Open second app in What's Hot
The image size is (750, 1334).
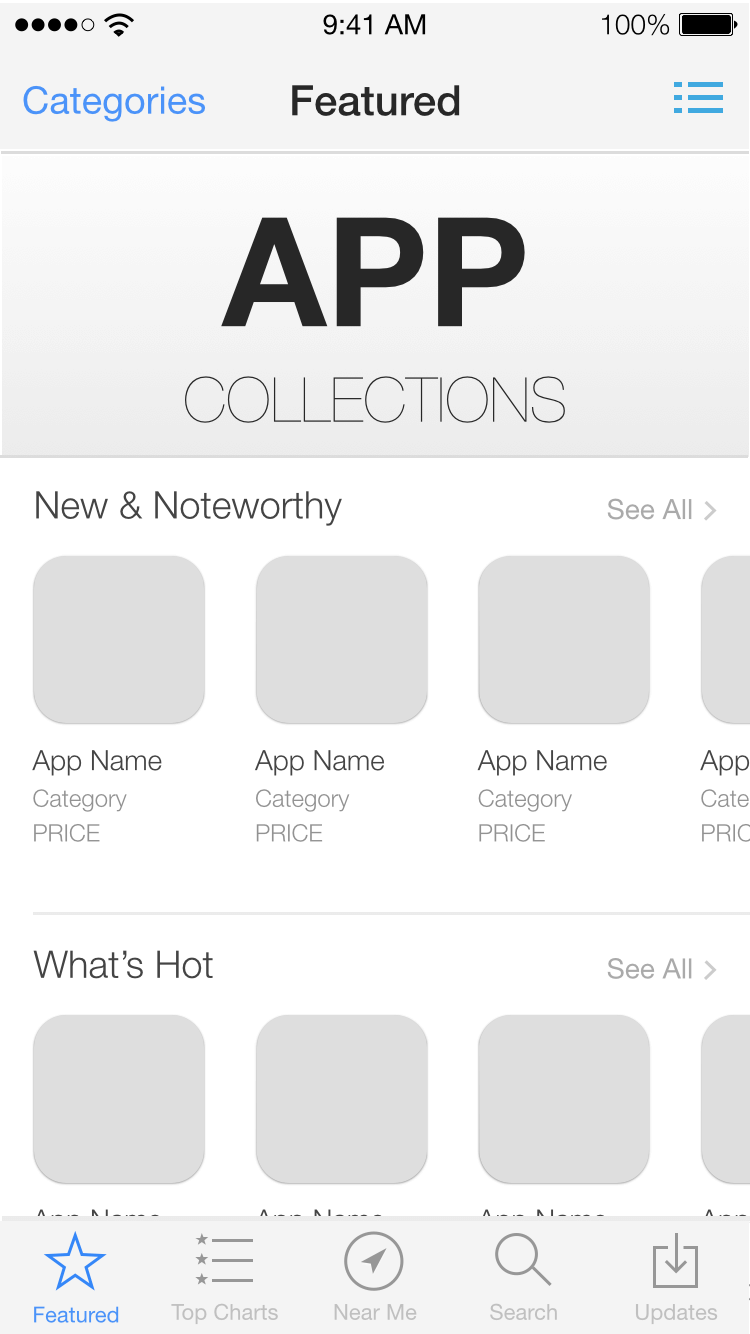coord(342,1099)
